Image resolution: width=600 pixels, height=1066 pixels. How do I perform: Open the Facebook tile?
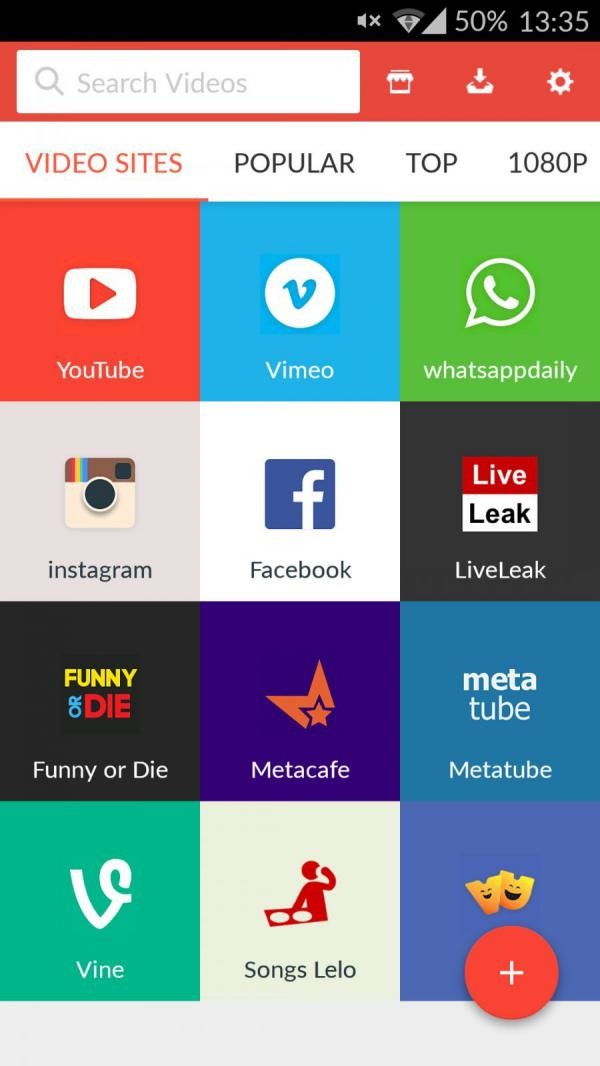(300, 501)
